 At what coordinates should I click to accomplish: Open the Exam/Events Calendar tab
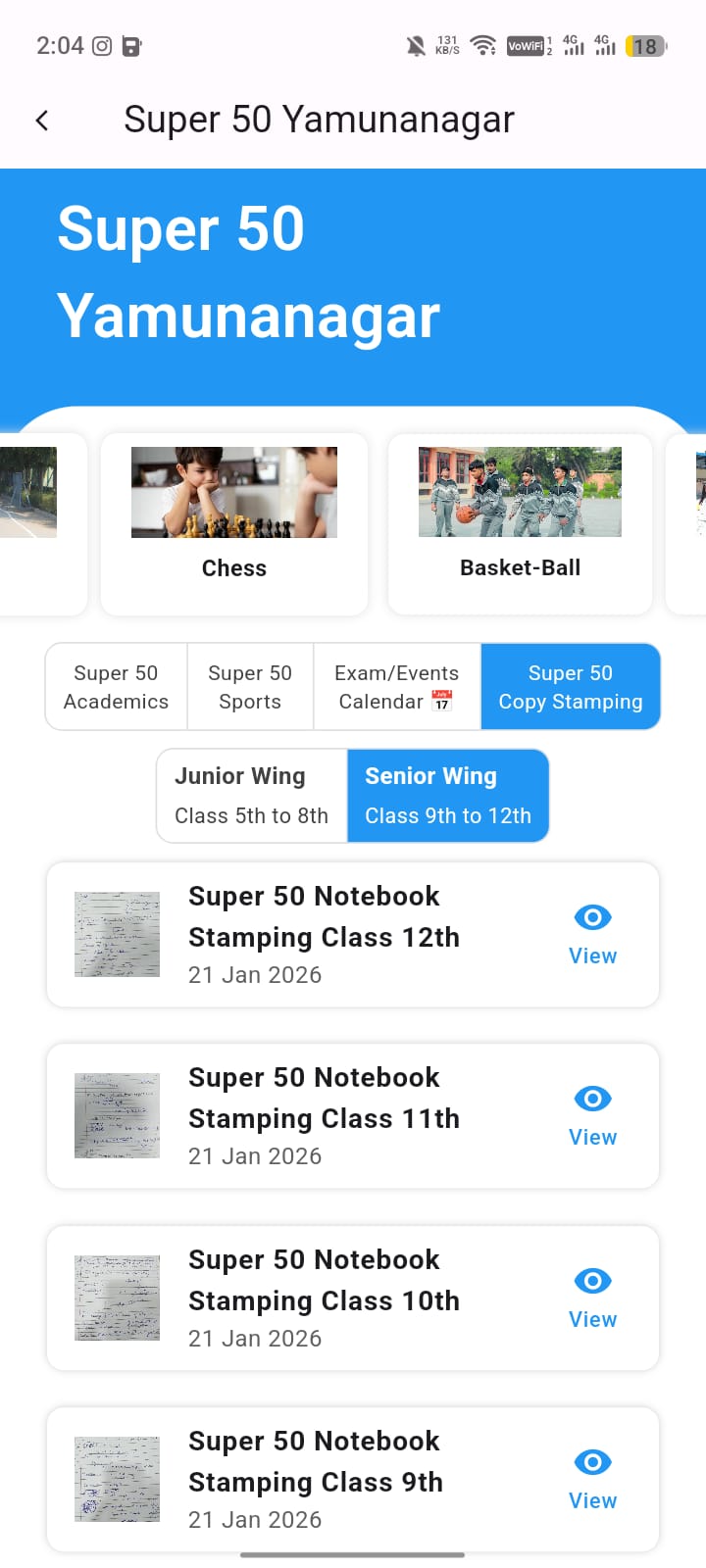tap(396, 687)
